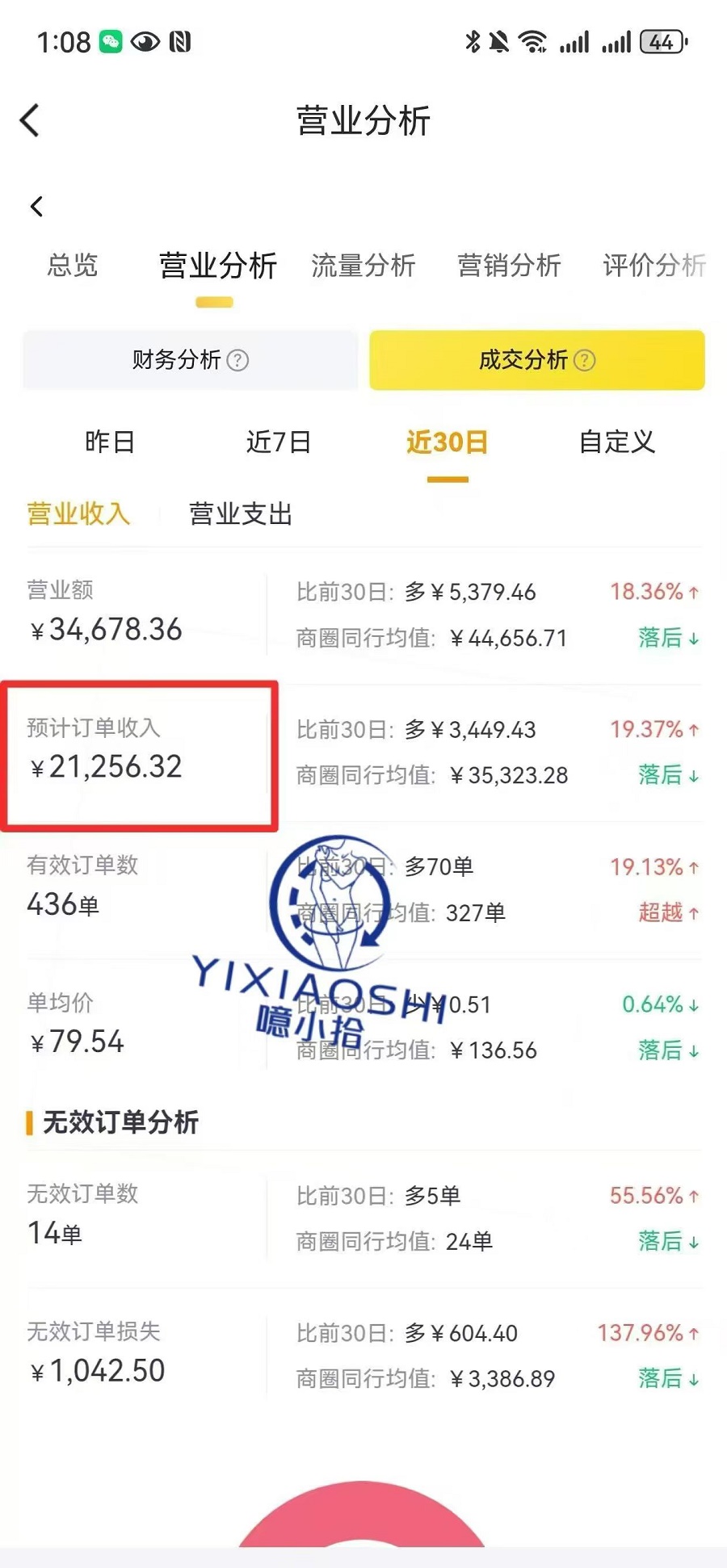Open the 流量分析 tab
The width and height of the screenshot is (727, 1568).
tap(363, 265)
